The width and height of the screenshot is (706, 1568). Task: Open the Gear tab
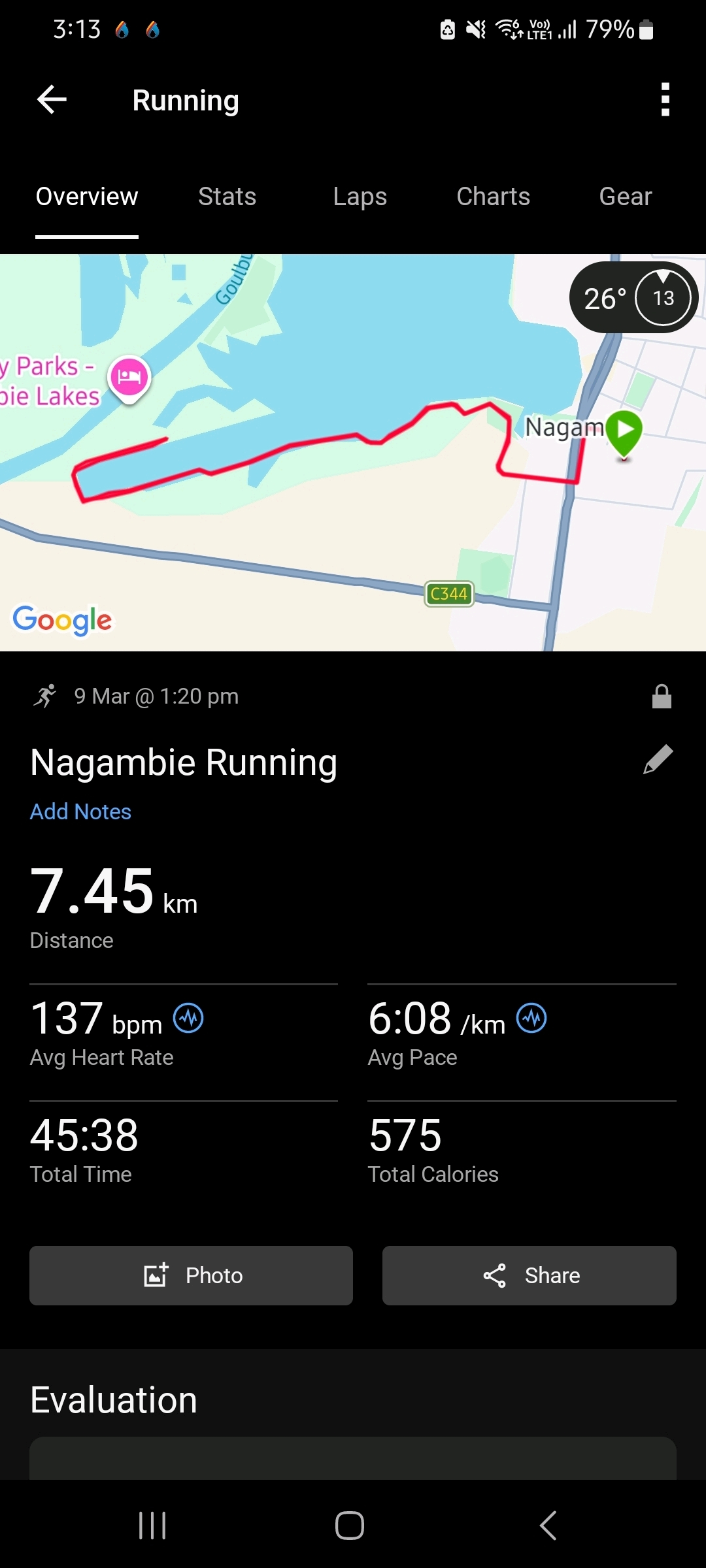click(625, 197)
